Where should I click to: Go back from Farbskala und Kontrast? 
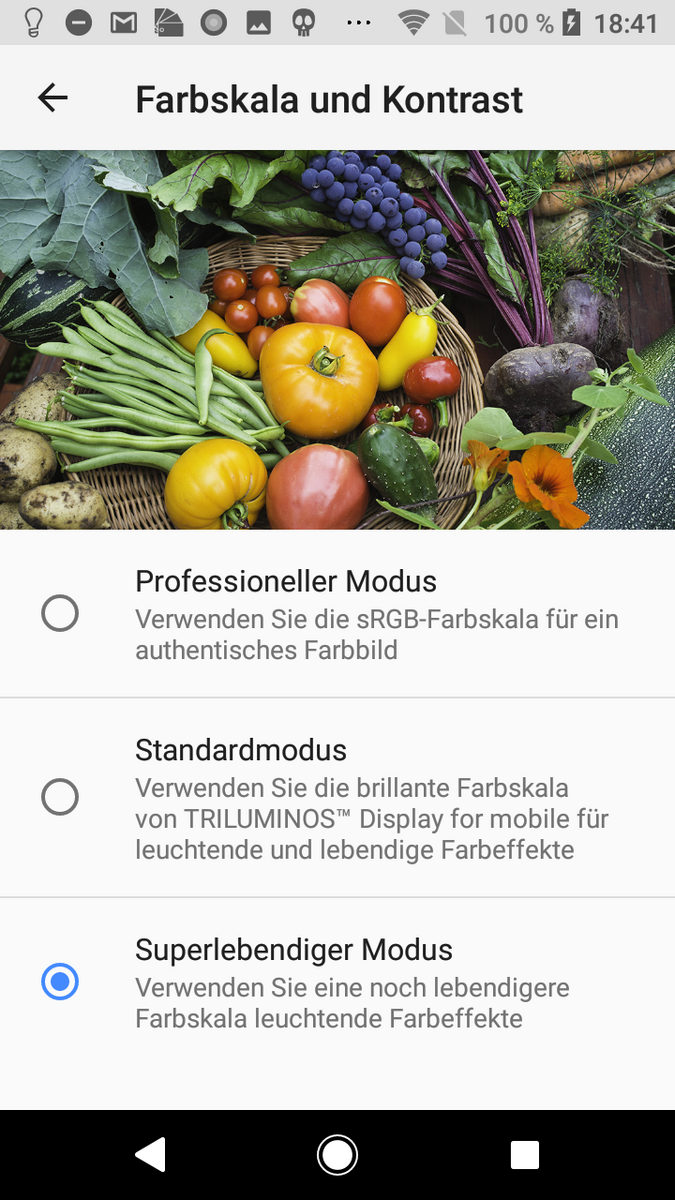pos(52,98)
